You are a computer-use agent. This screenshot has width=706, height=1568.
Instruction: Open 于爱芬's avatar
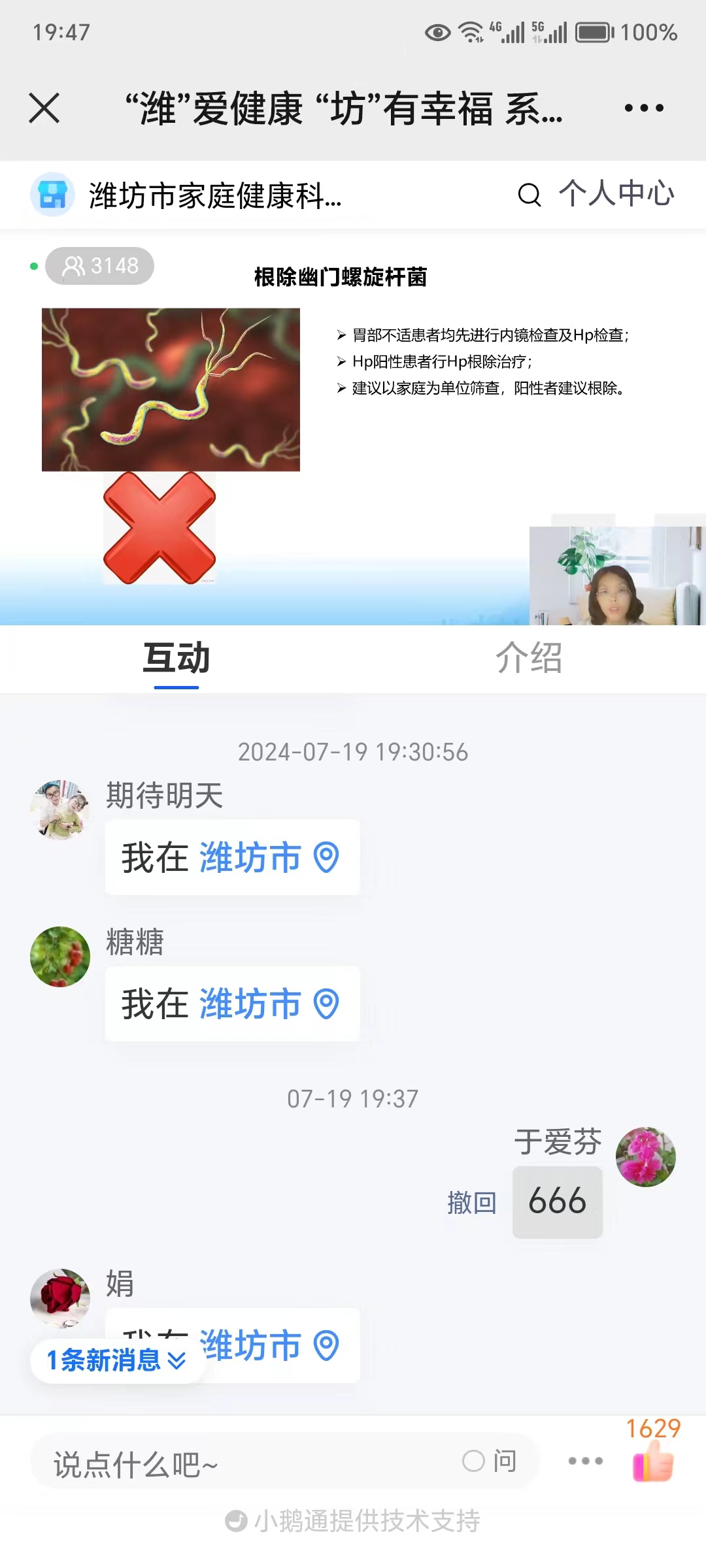(x=645, y=1157)
